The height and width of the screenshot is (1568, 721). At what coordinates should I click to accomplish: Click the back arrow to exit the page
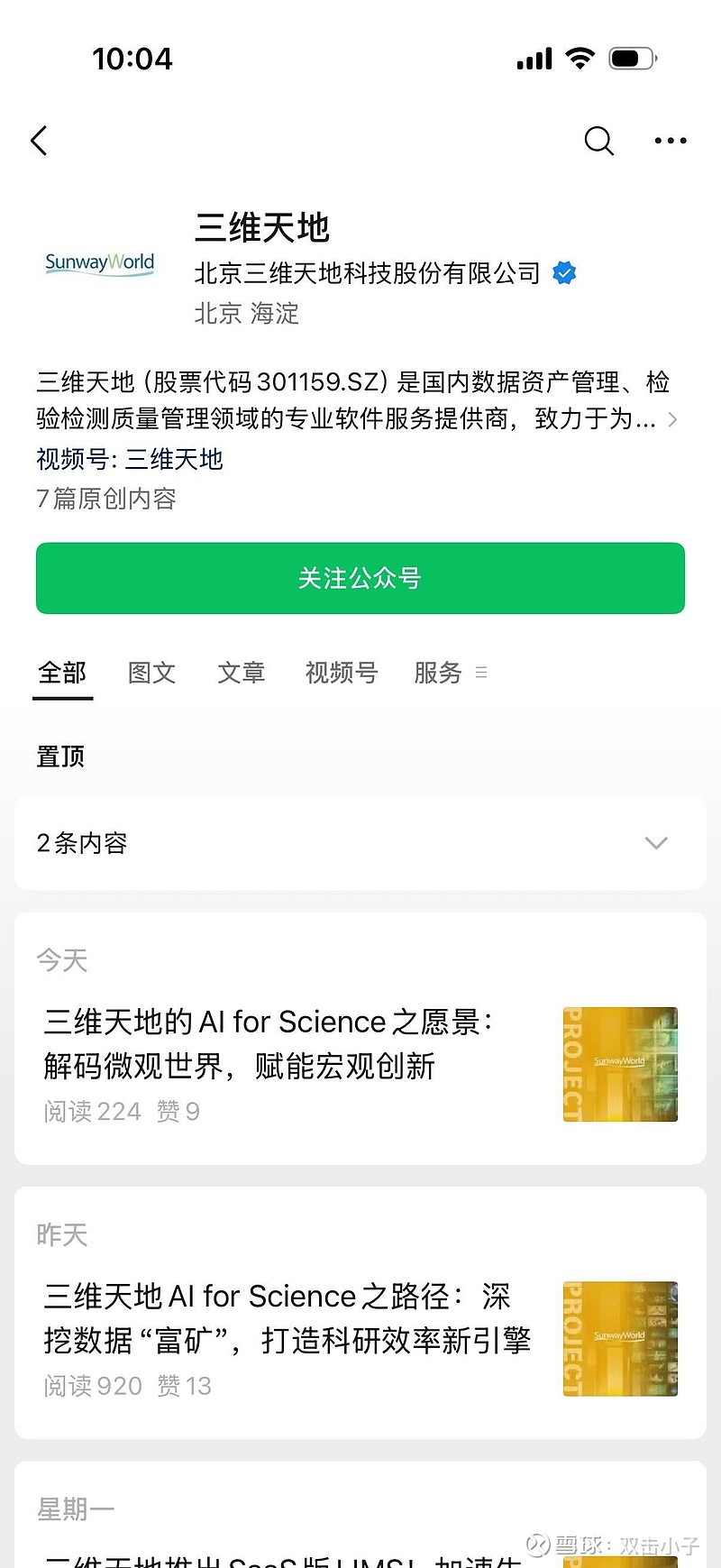pyautogui.click(x=38, y=141)
